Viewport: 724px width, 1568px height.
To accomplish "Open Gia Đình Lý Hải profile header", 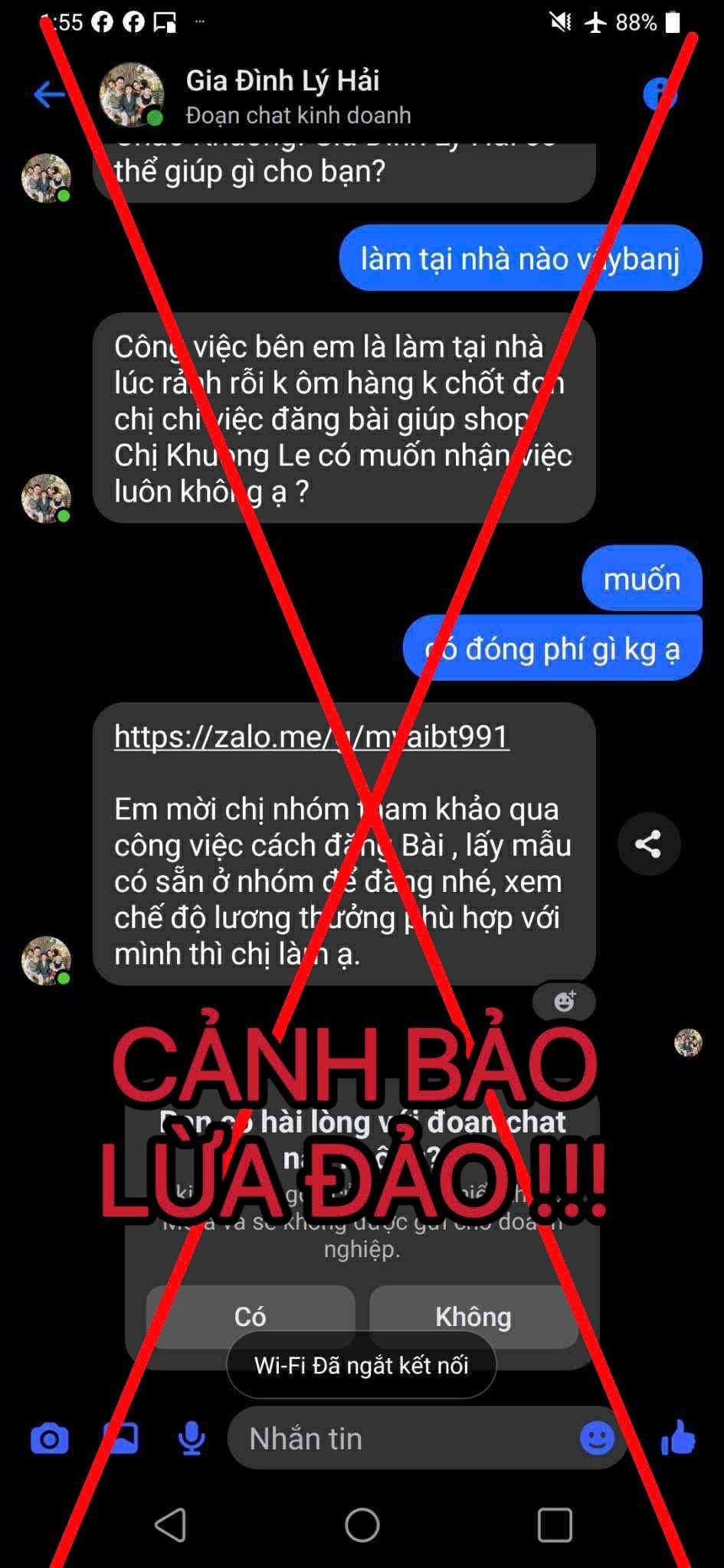I will coord(282,95).
